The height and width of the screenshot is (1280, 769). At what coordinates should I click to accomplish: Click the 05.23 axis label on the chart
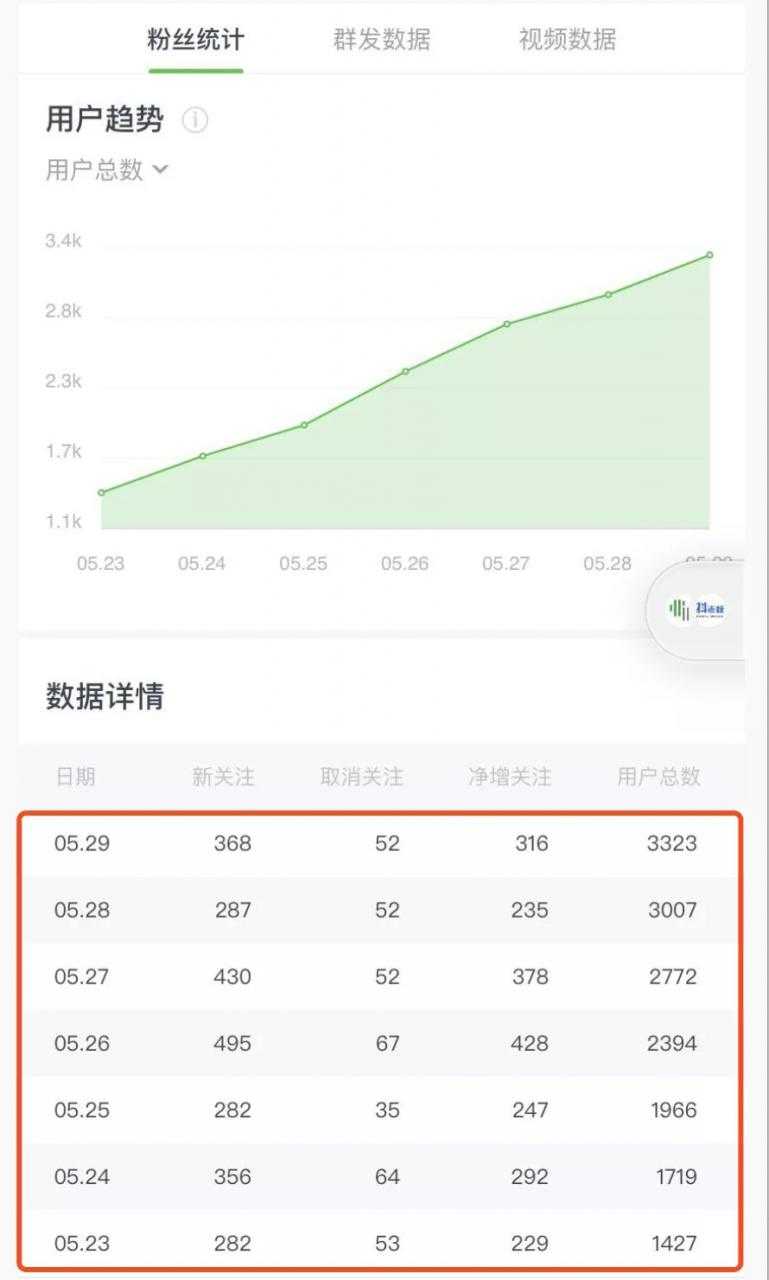(102, 563)
